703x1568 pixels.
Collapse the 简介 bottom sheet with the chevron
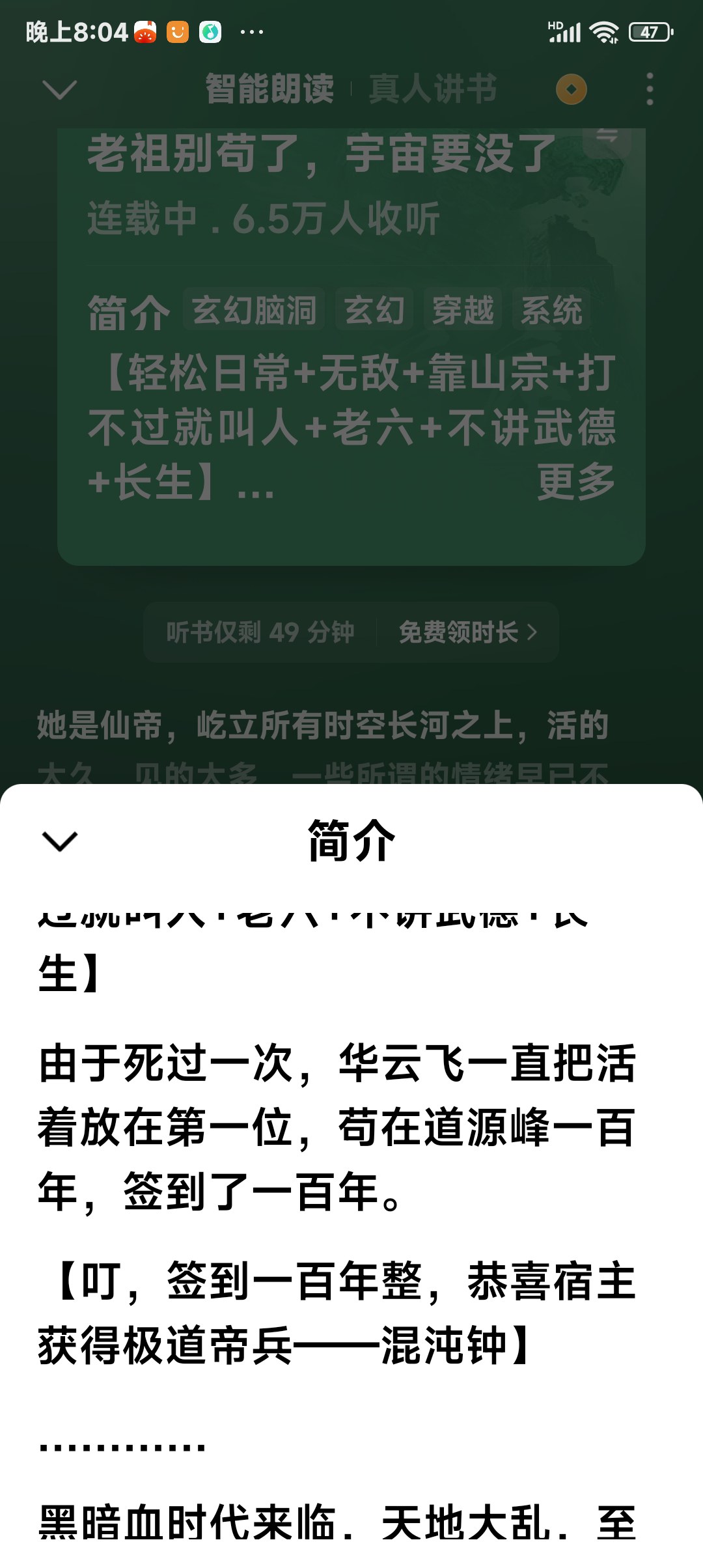[x=59, y=841]
